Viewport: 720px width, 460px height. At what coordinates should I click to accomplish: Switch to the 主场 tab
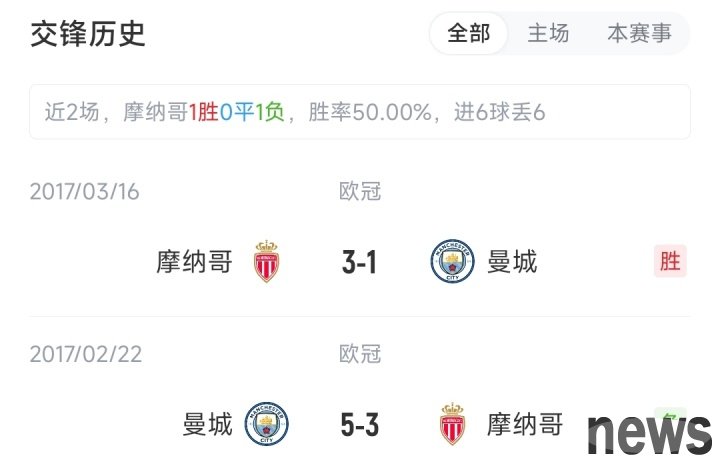click(548, 34)
